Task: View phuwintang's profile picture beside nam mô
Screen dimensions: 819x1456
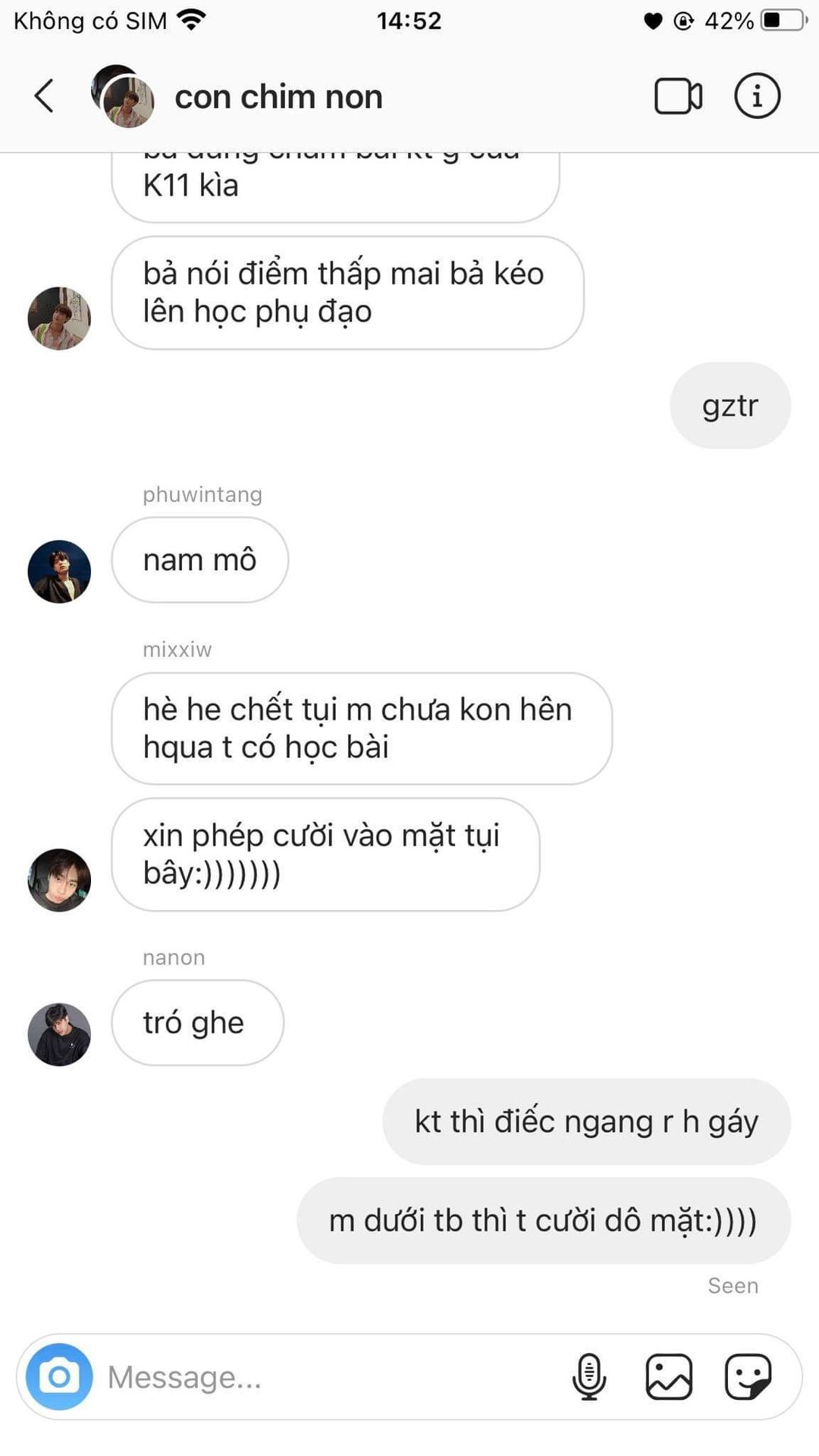Action: coord(59,572)
